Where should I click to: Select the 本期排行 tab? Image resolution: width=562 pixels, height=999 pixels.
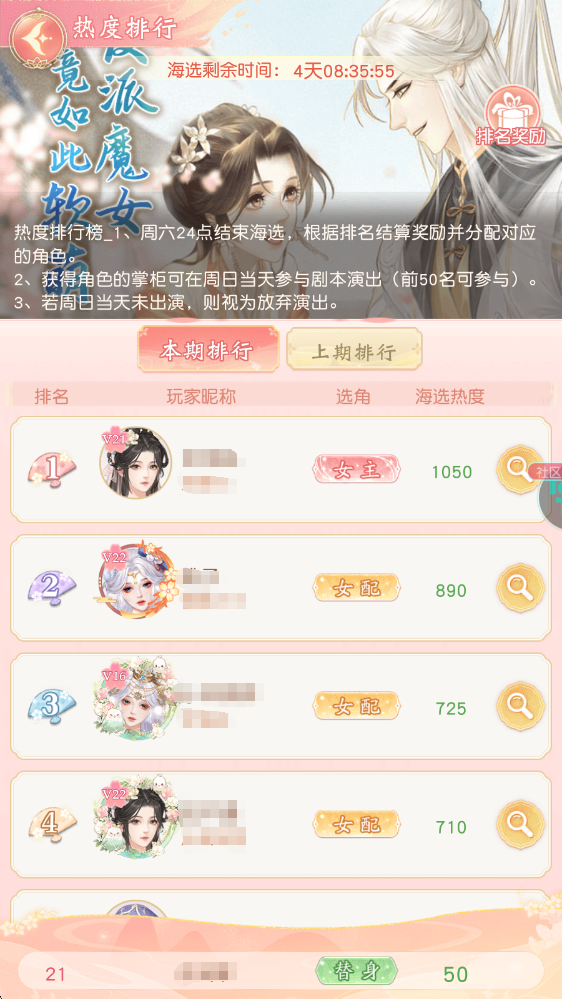click(x=208, y=349)
